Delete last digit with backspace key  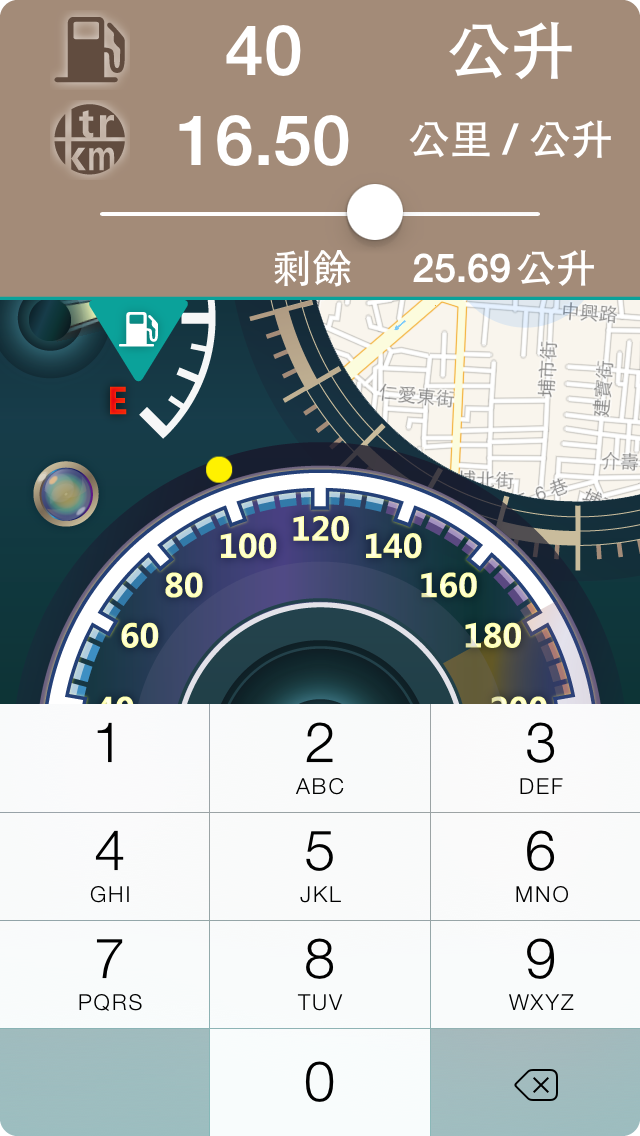click(x=536, y=1084)
